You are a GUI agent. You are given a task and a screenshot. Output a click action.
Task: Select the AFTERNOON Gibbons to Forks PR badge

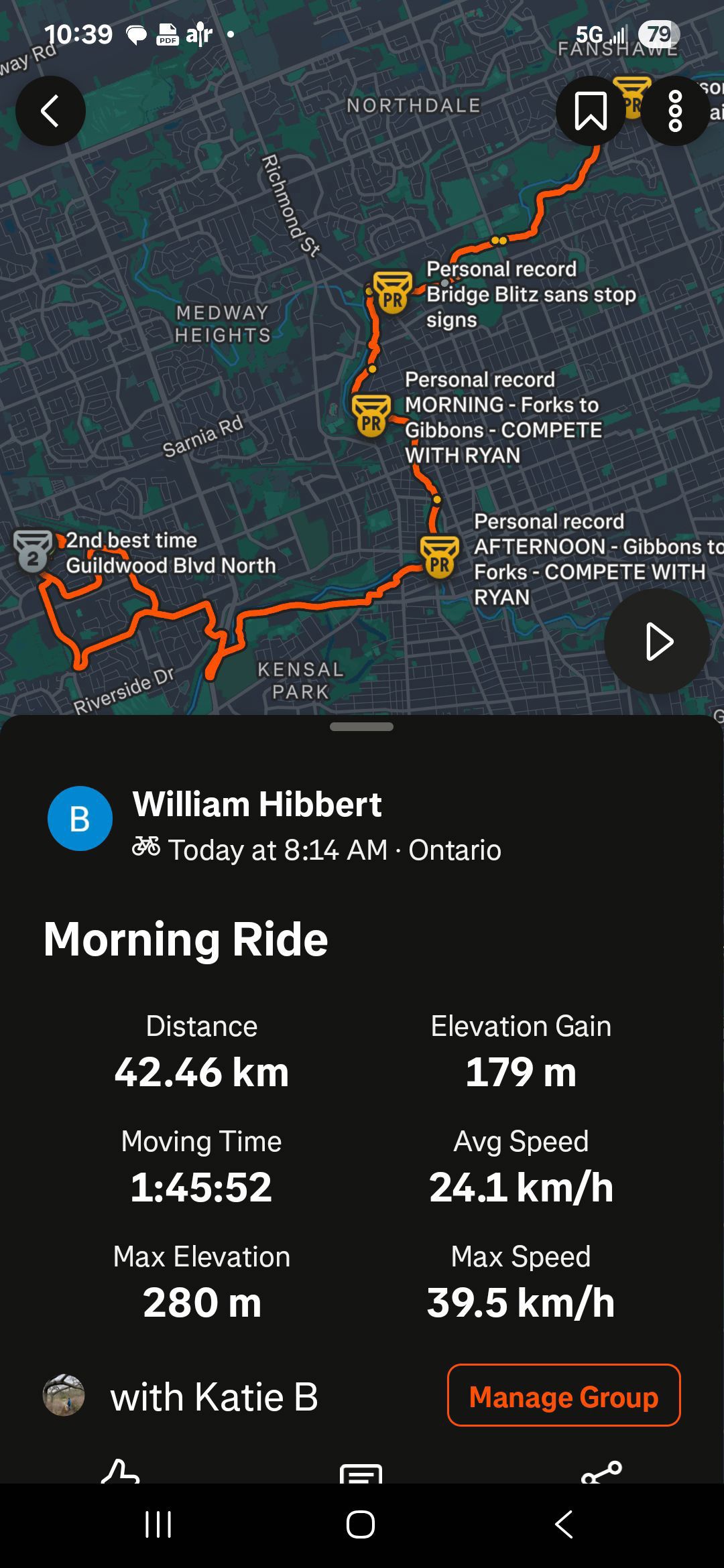(440, 557)
